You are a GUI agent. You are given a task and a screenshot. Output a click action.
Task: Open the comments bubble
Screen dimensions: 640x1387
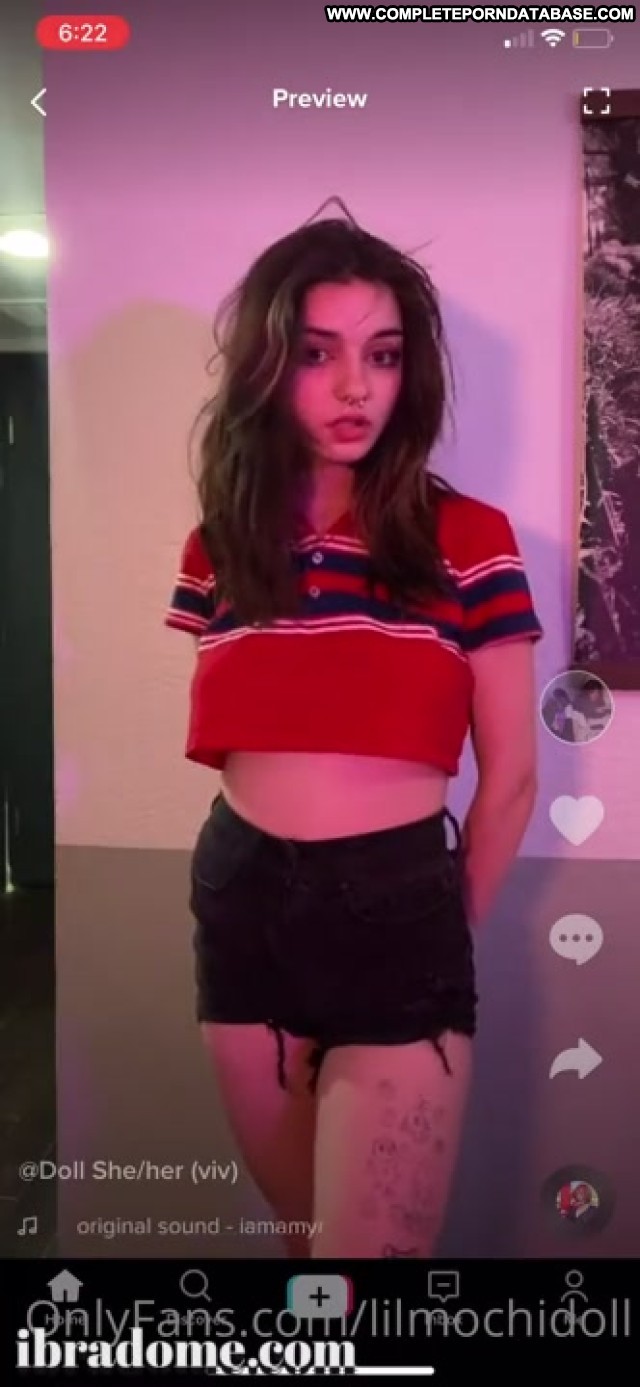pyautogui.click(x=576, y=940)
